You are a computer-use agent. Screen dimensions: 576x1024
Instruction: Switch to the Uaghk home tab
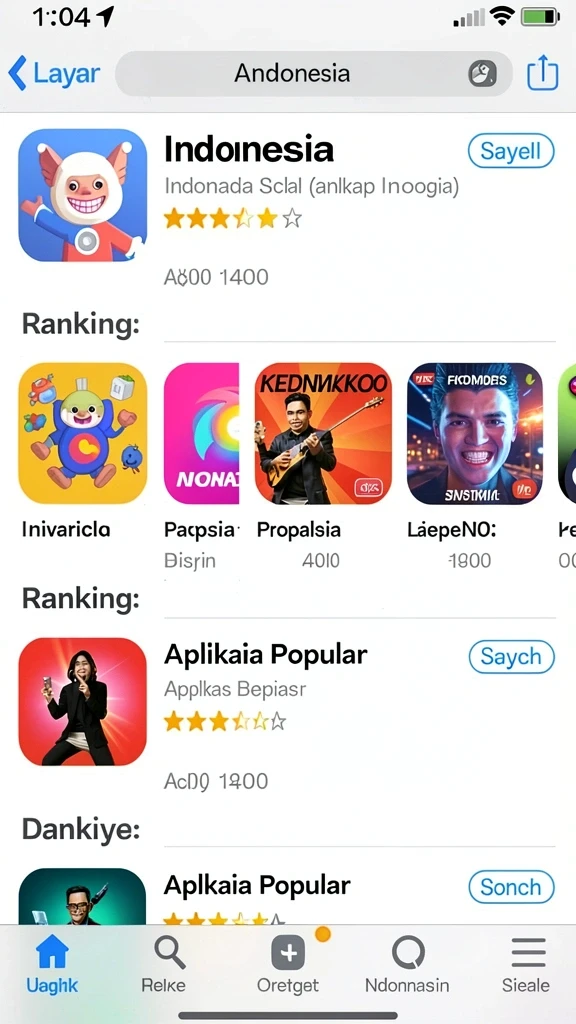(x=52, y=965)
